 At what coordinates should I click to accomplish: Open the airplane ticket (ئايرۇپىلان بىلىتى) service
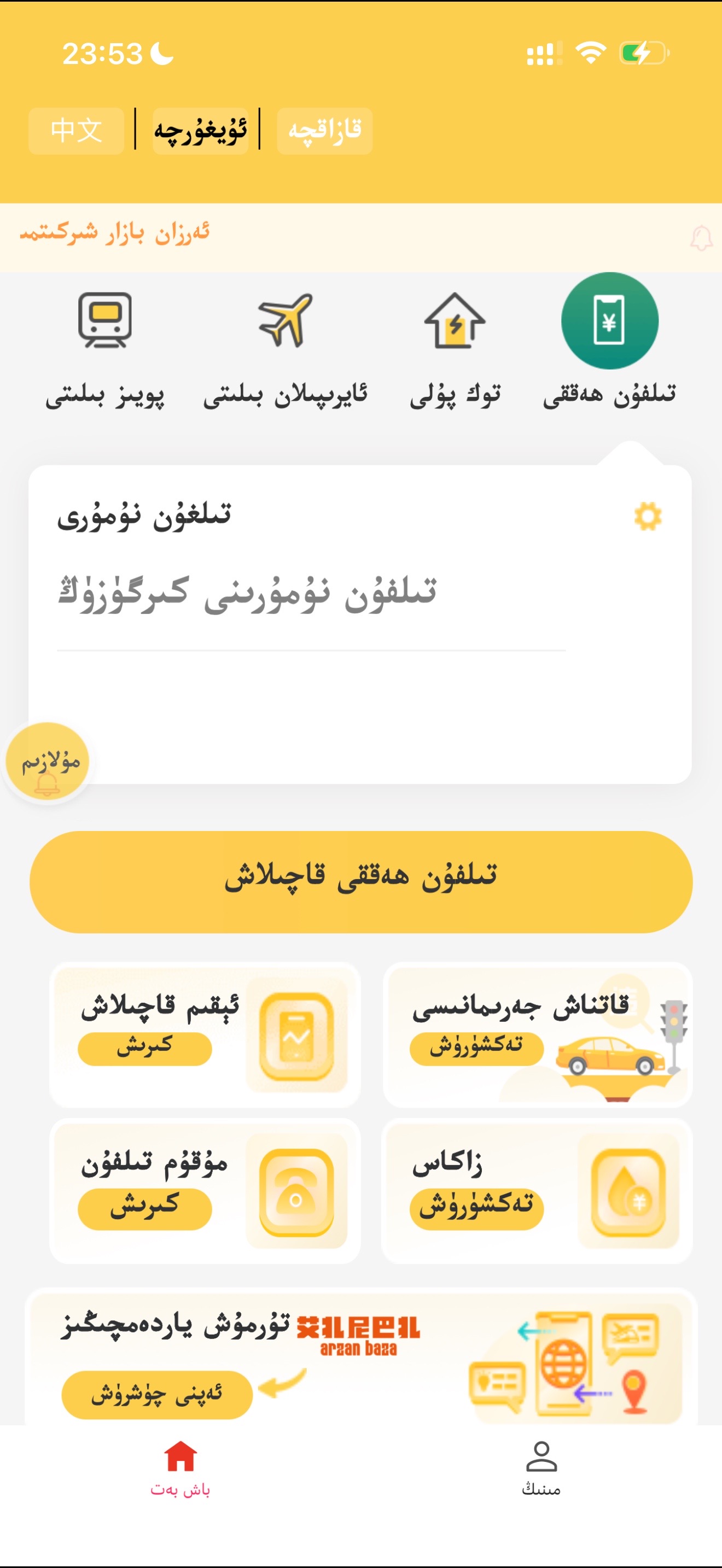click(x=286, y=323)
